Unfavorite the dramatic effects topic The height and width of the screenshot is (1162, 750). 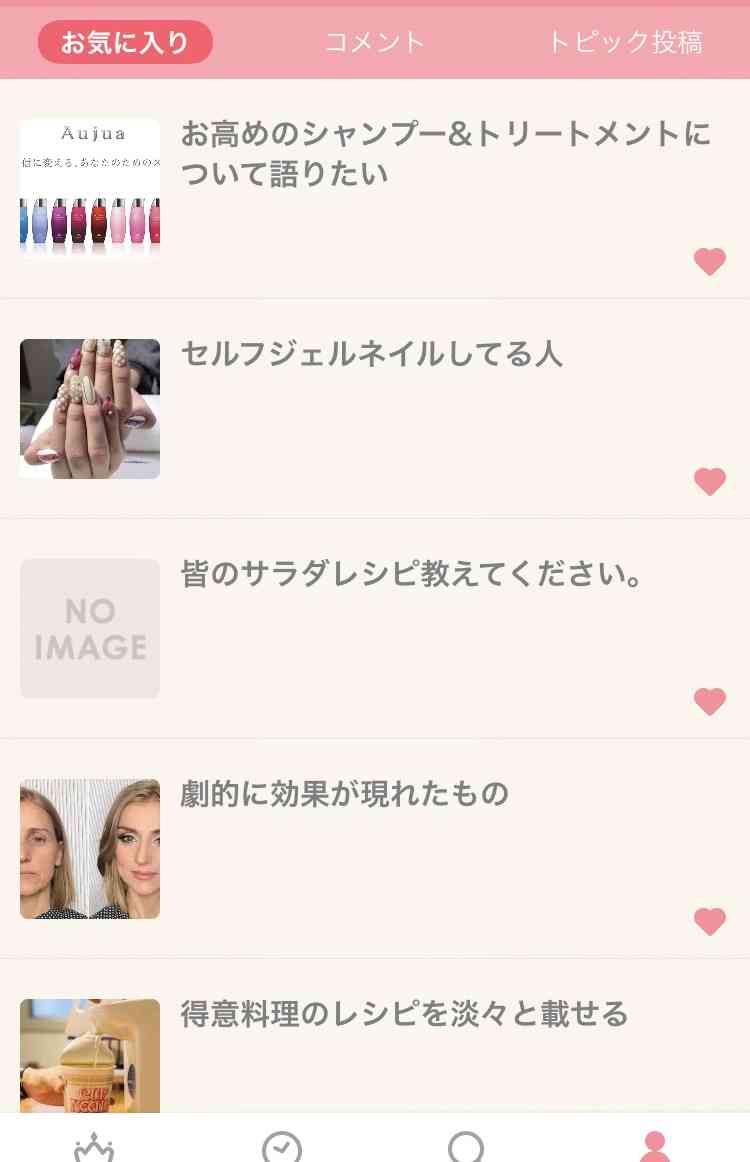(x=710, y=924)
